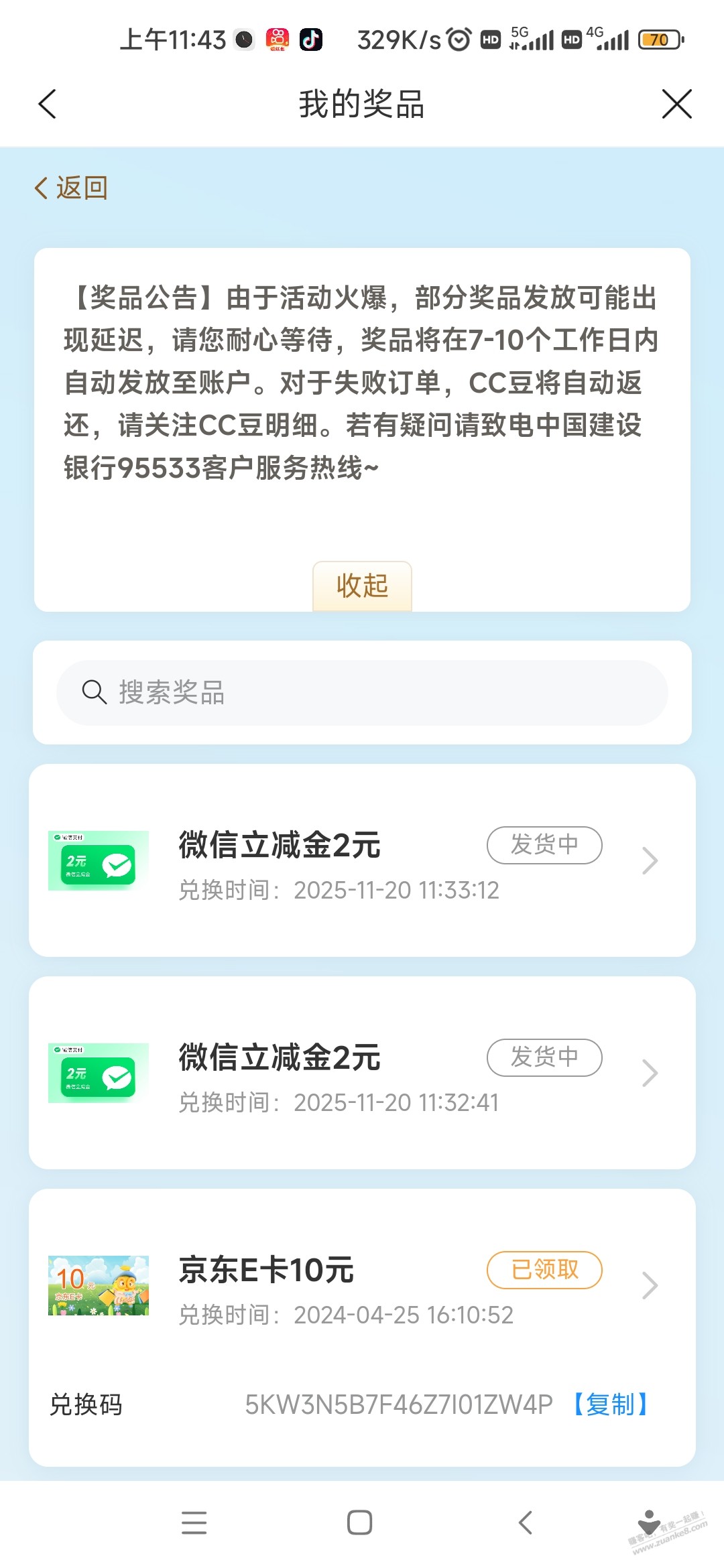
Task: Collapse the announcement with 收起
Action: pyautogui.click(x=362, y=586)
